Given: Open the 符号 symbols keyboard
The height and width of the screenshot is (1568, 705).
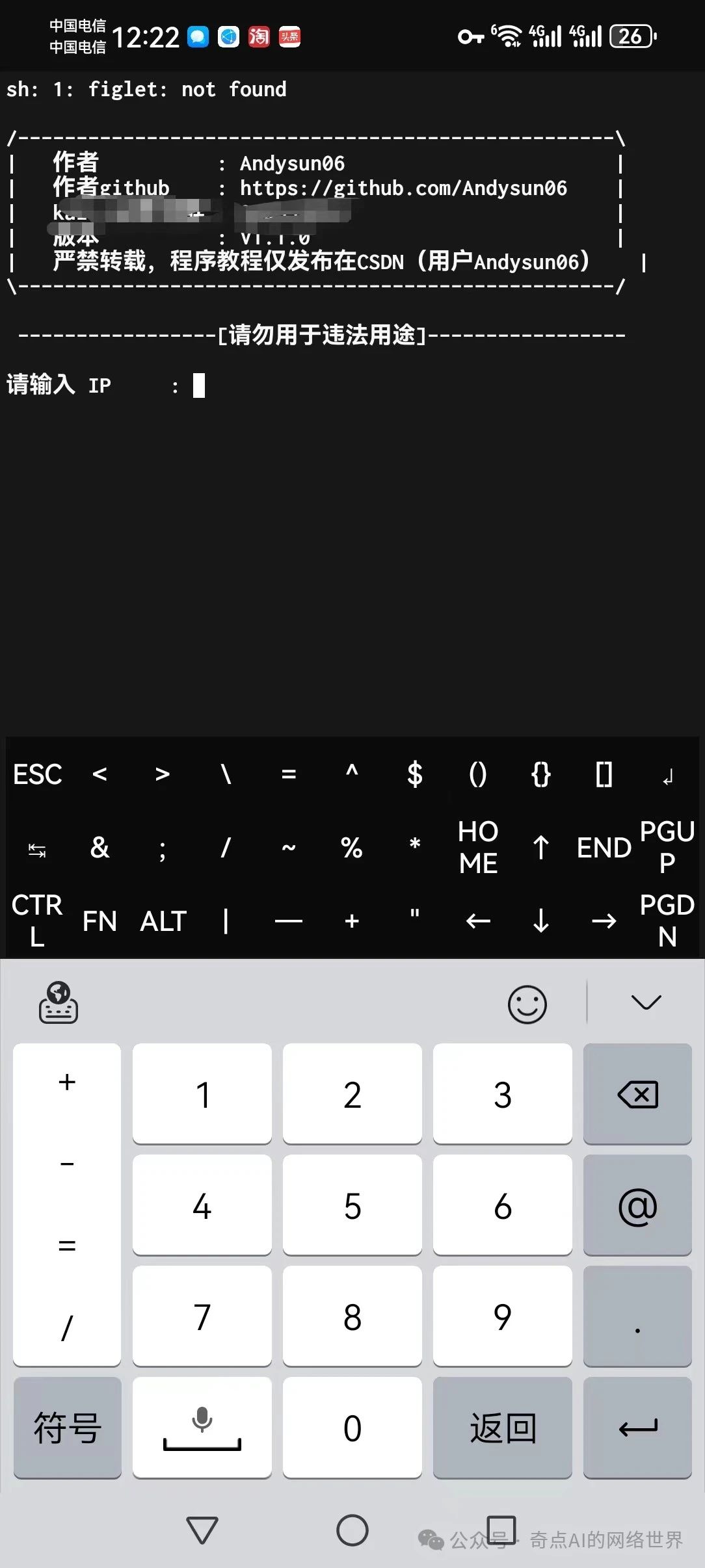Looking at the screenshot, I should tap(67, 1428).
